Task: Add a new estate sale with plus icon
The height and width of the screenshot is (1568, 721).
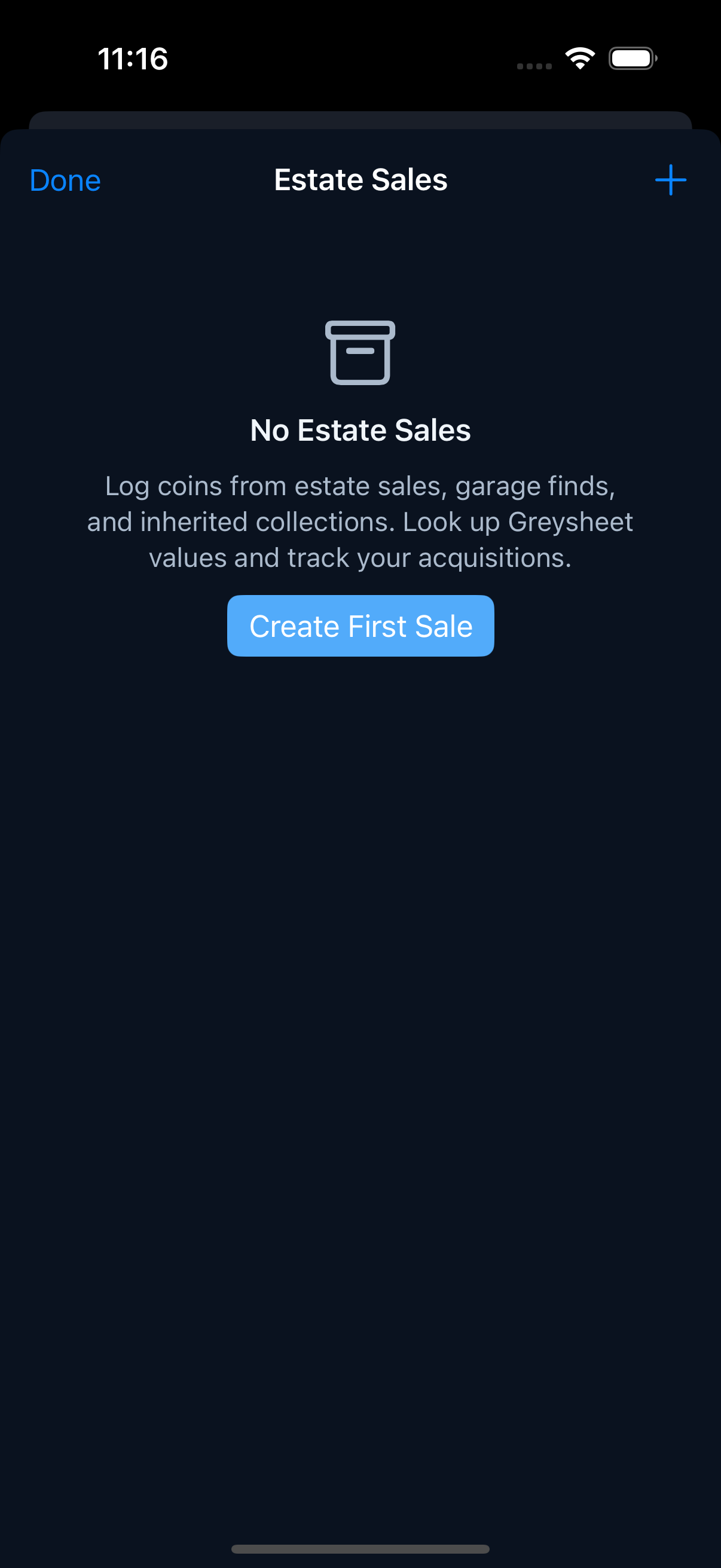Action: [x=670, y=180]
